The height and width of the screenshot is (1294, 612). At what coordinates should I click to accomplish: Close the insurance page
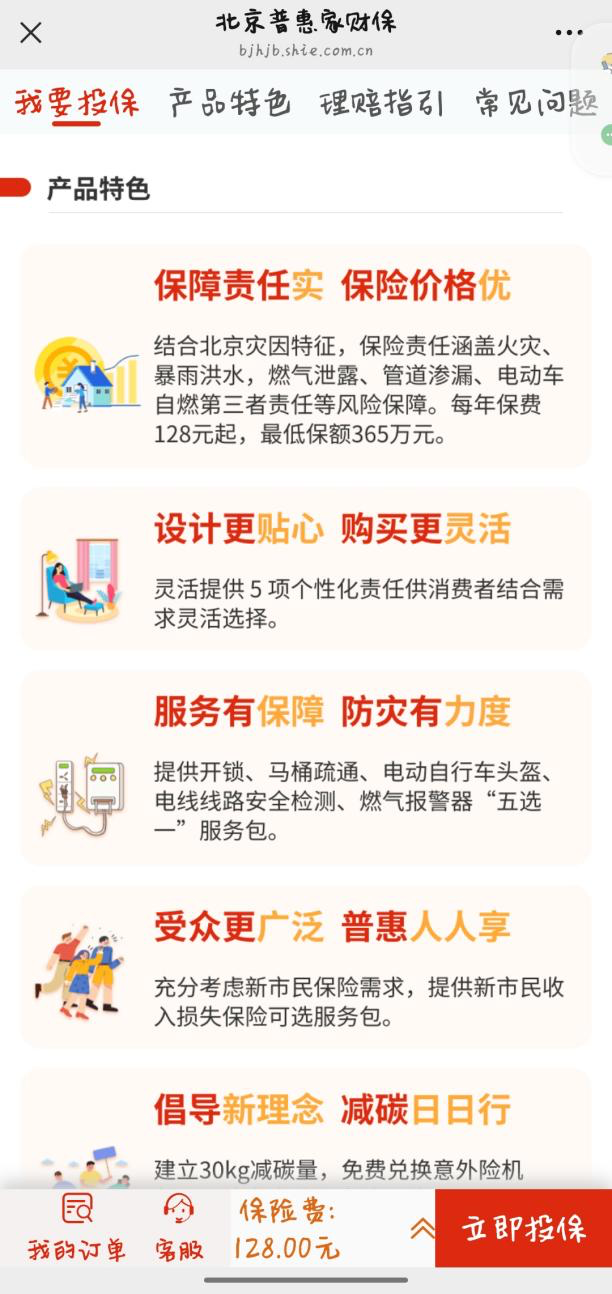31,33
